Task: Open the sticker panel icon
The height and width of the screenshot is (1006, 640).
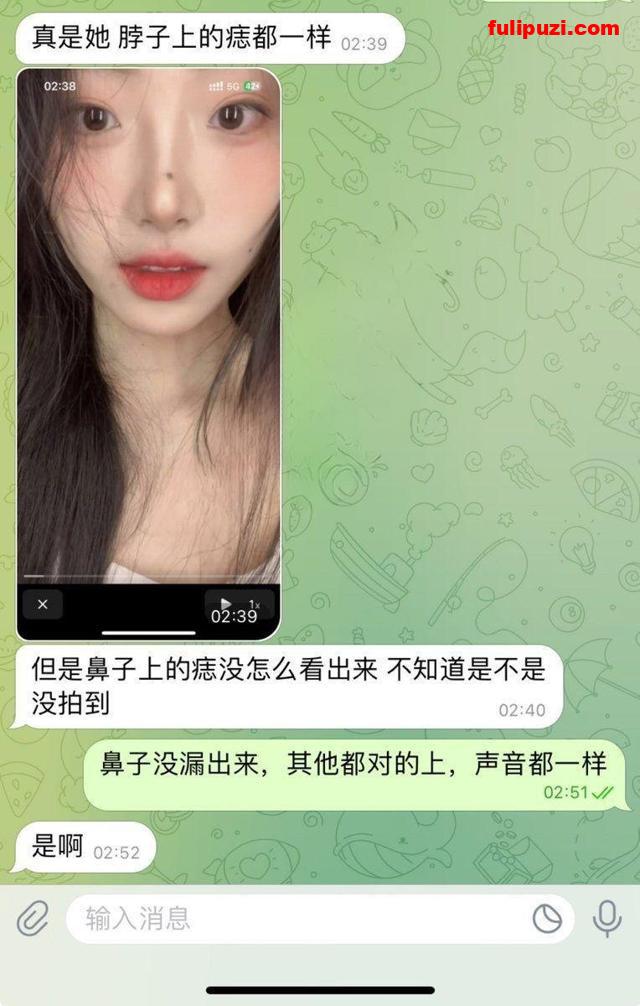Action: point(547,918)
